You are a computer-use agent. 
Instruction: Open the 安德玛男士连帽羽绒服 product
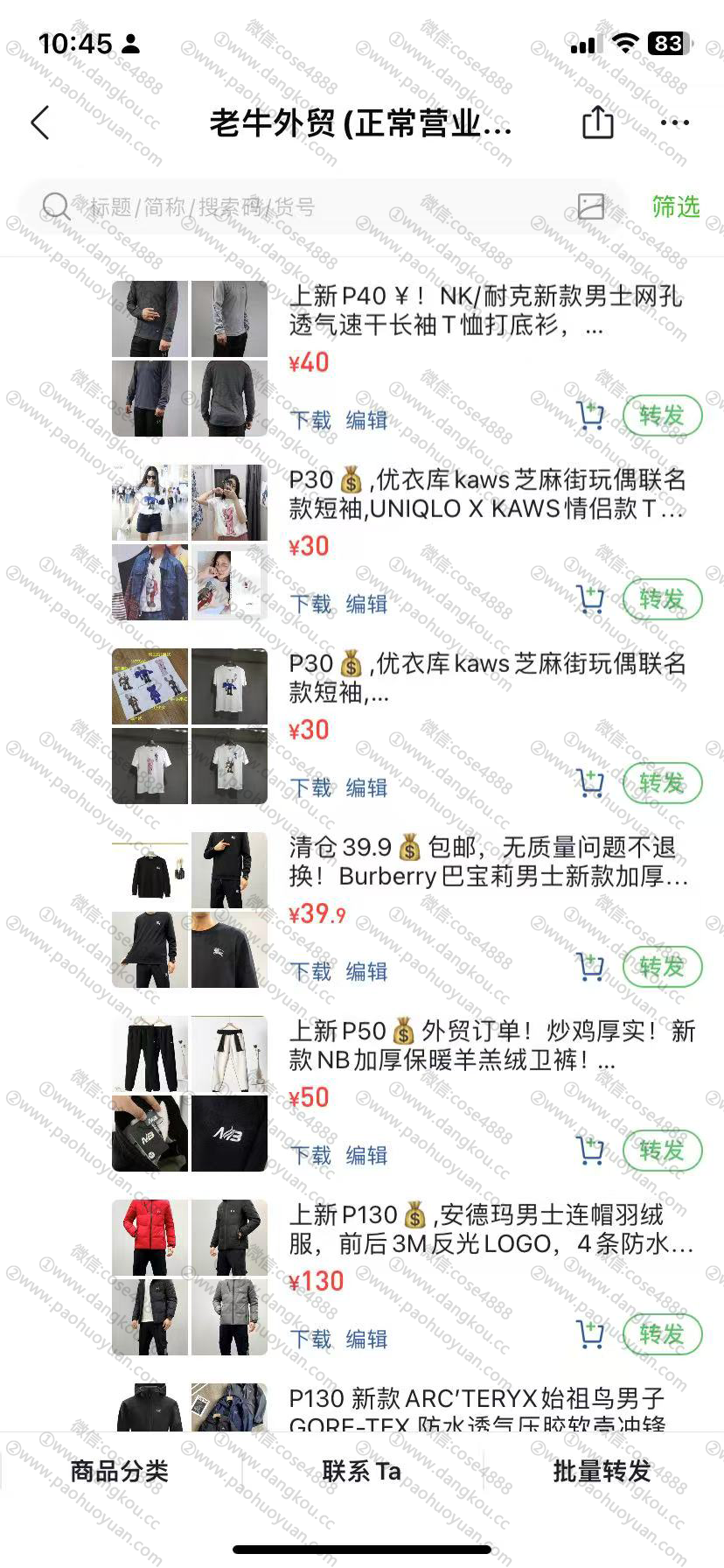(x=490, y=1228)
